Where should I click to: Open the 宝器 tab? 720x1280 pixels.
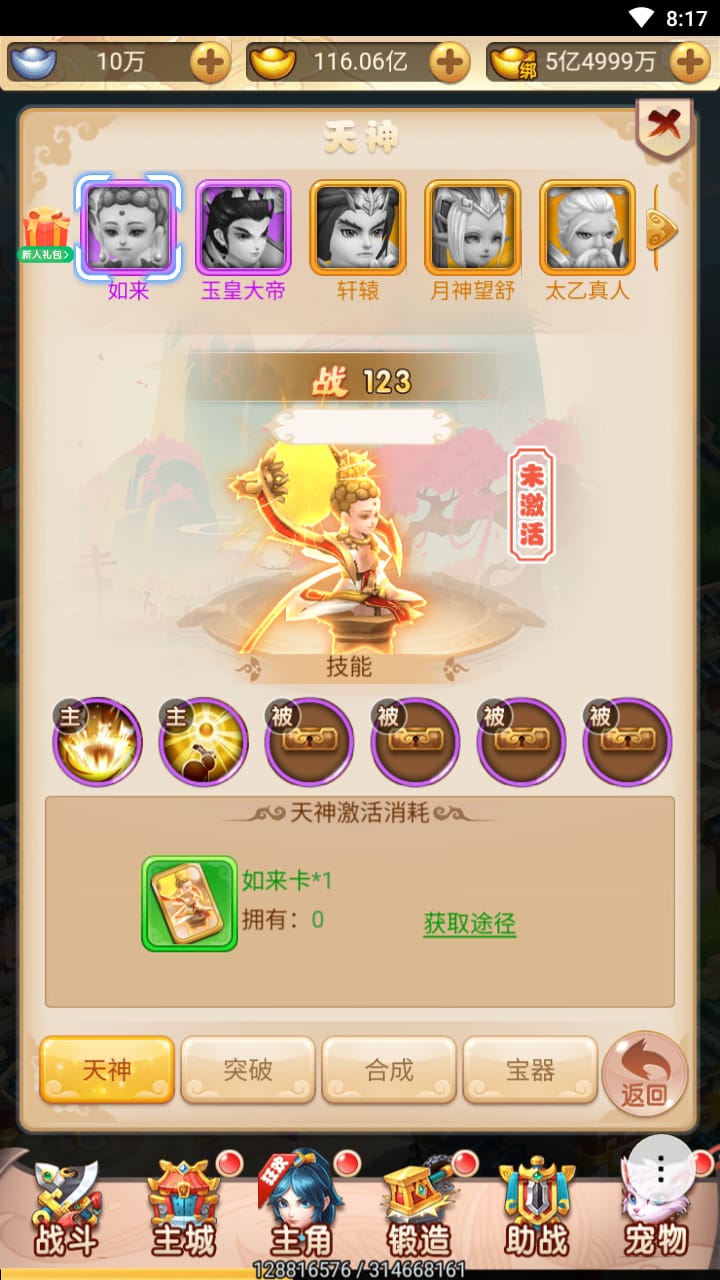tap(530, 1069)
